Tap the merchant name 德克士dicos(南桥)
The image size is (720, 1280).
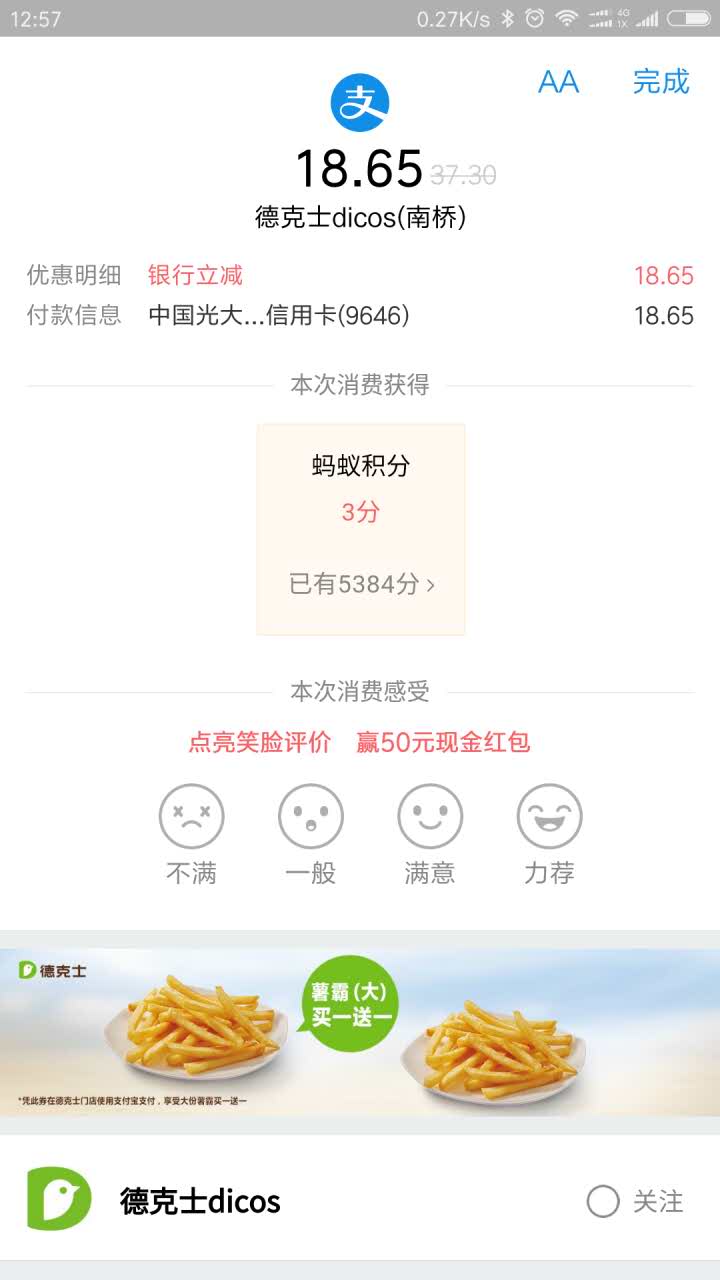tap(360, 216)
